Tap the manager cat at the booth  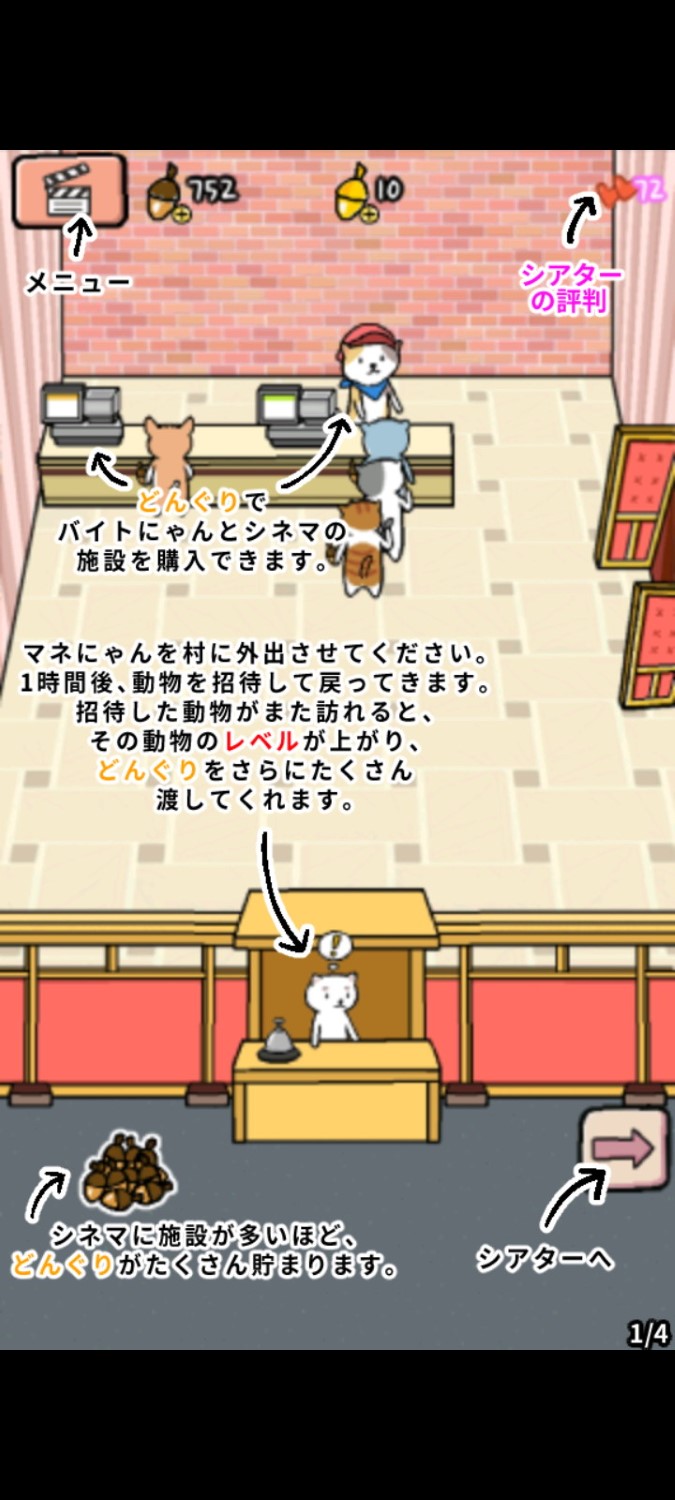click(x=332, y=1008)
